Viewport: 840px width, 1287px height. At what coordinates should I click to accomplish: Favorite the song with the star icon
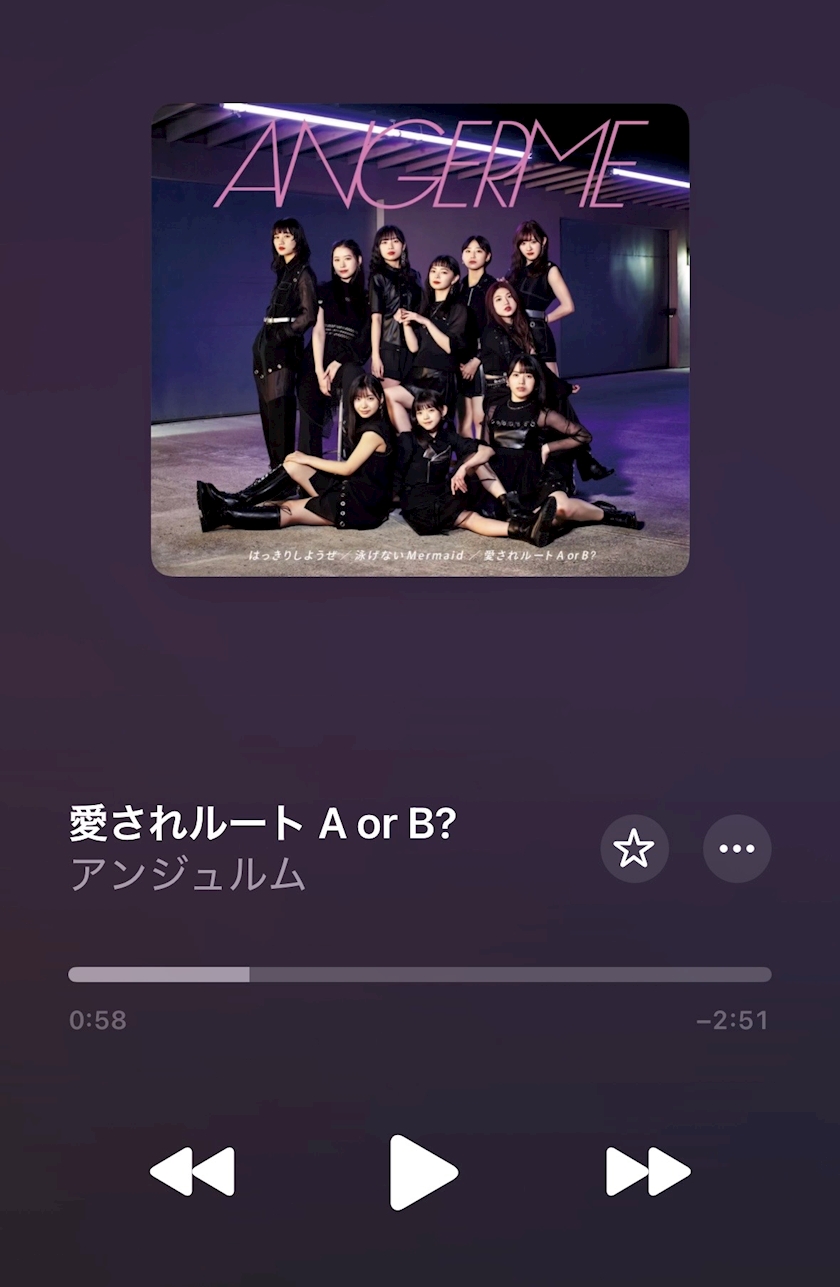(634, 849)
